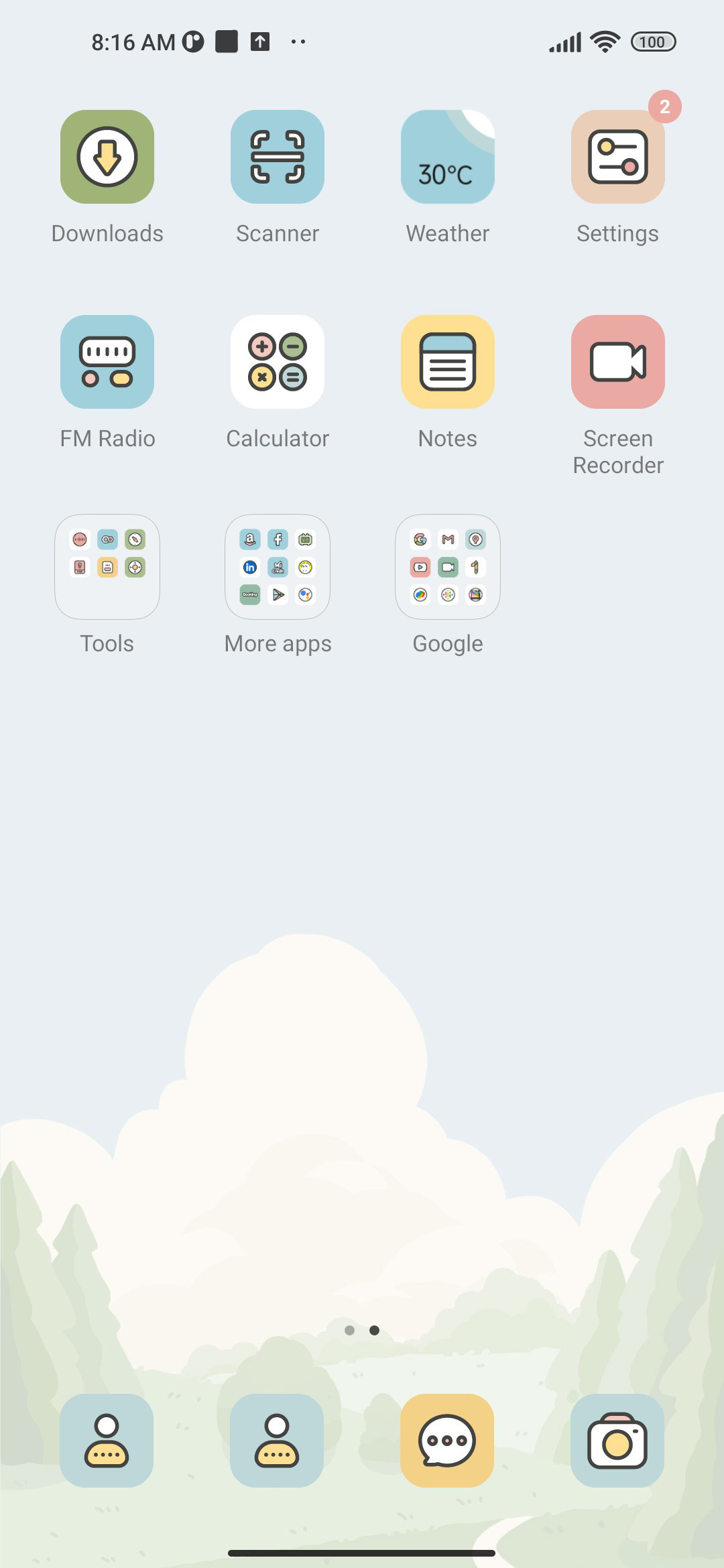Launch FM Radio
The width and height of the screenshot is (724, 1568).
tap(107, 362)
